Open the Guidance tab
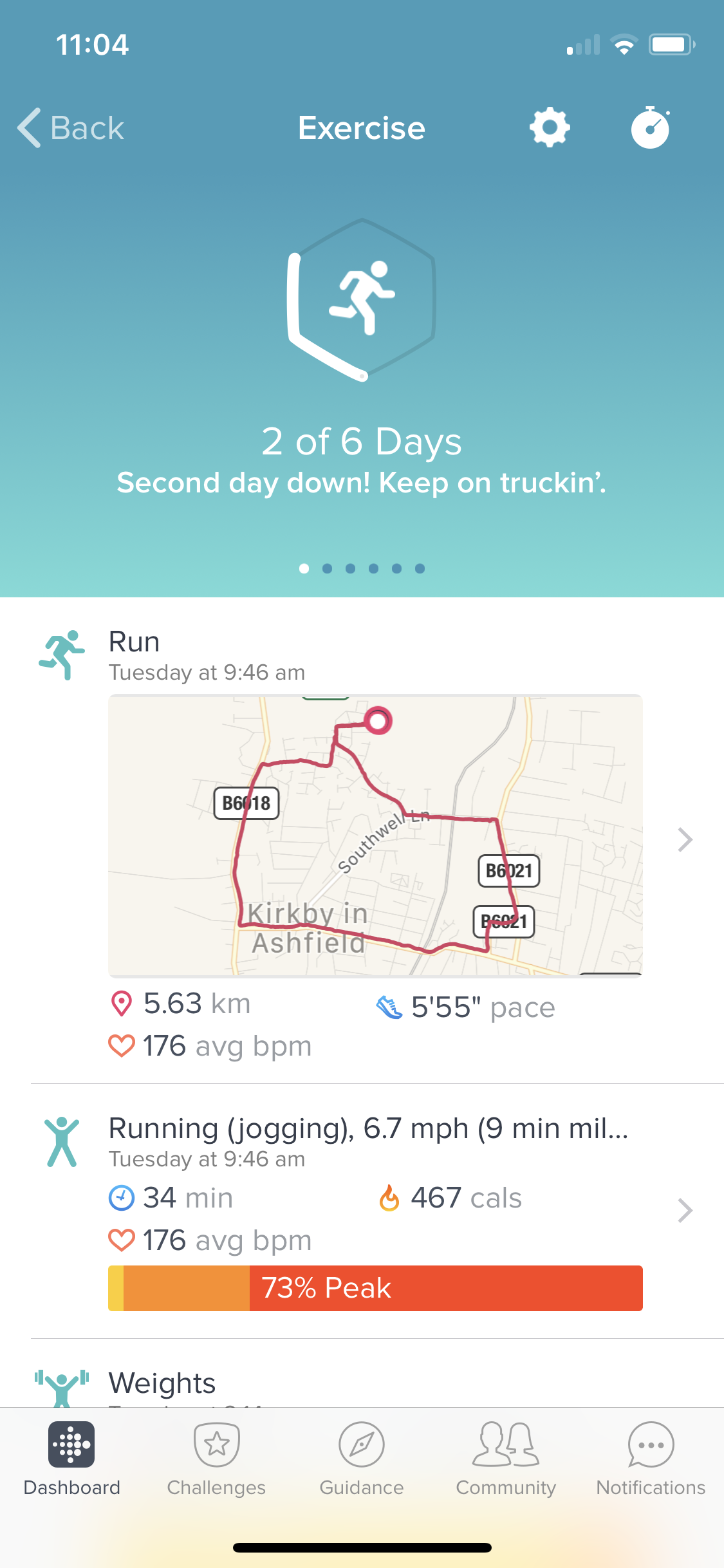Image resolution: width=724 pixels, height=1568 pixels. 362,1459
